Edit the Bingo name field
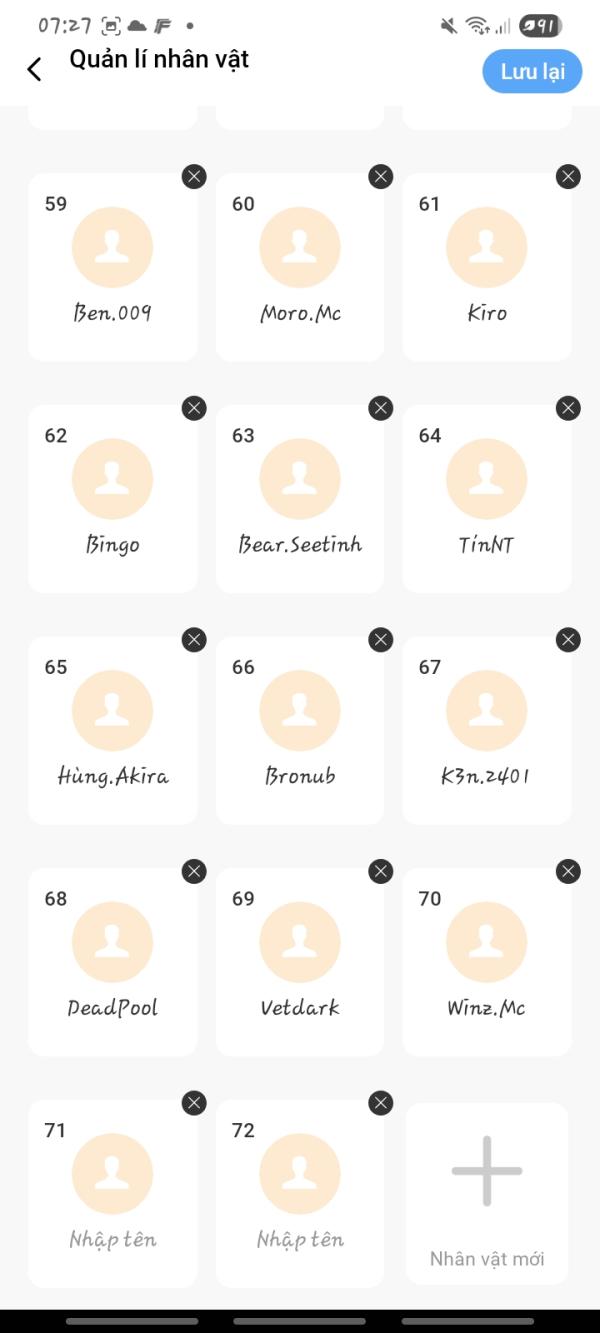600x1333 pixels. point(113,545)
